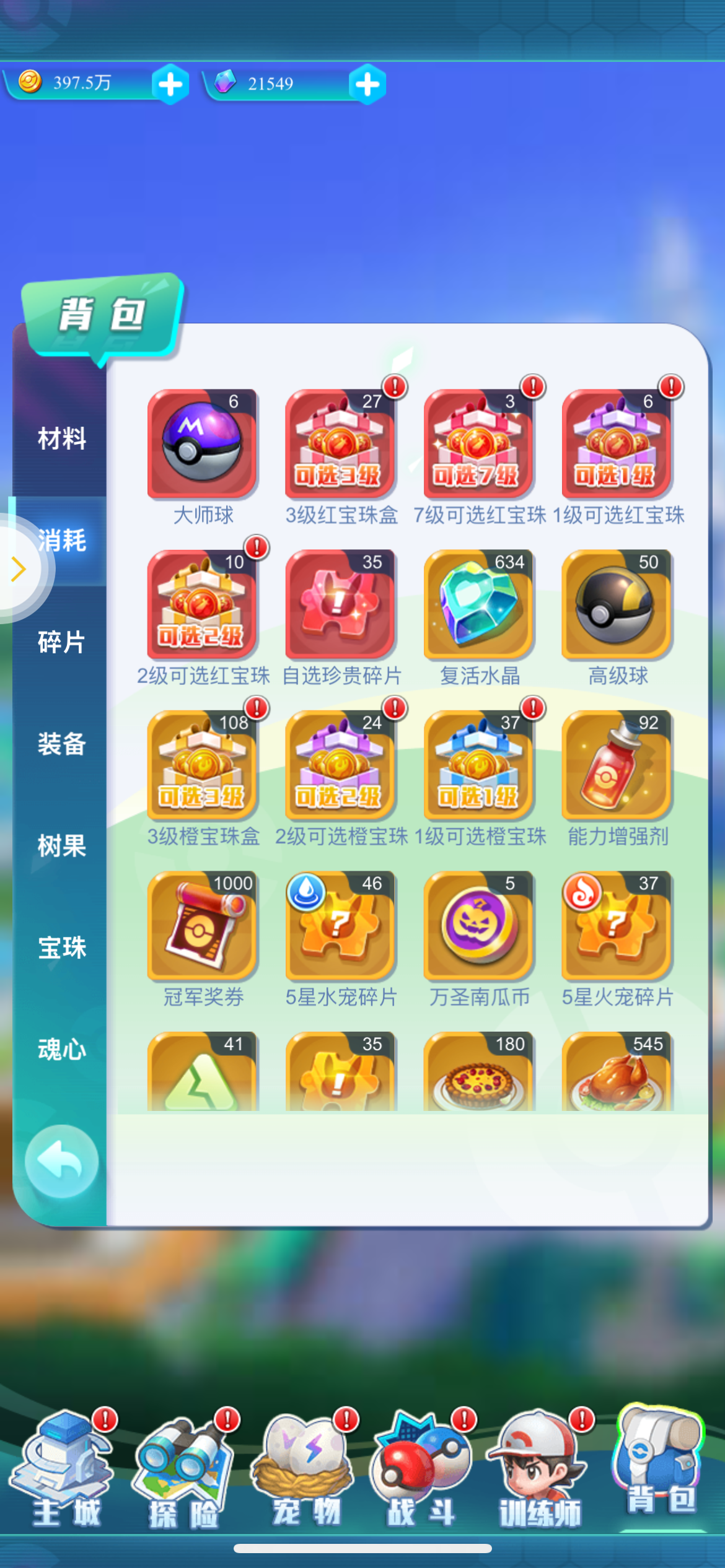Select the 大师球 item
This screenshot has width=725, height=1568.
click(x=202, y=443)
